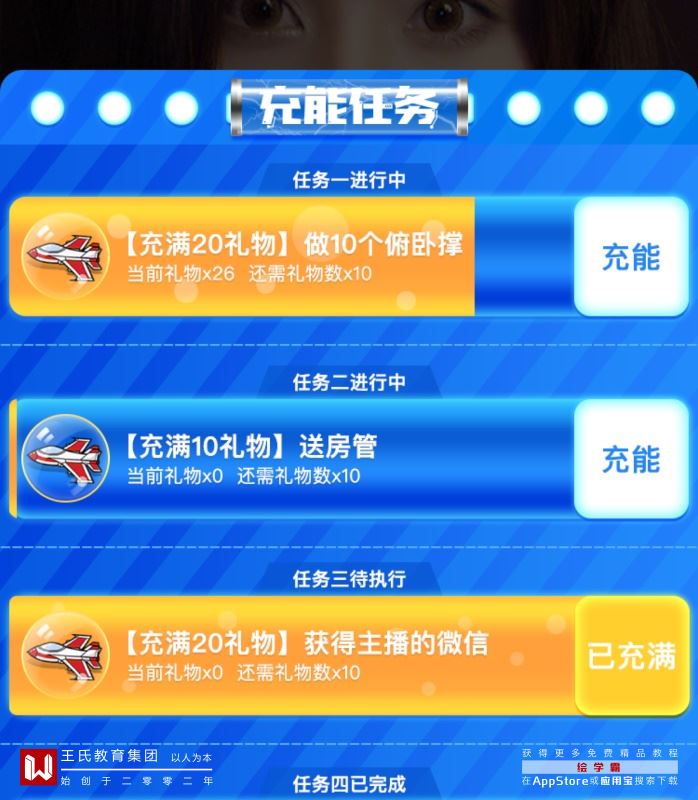Tap 充能 for the 送房管 task
Viewport: 698px width, 800px height.
(x=631, y=459)
